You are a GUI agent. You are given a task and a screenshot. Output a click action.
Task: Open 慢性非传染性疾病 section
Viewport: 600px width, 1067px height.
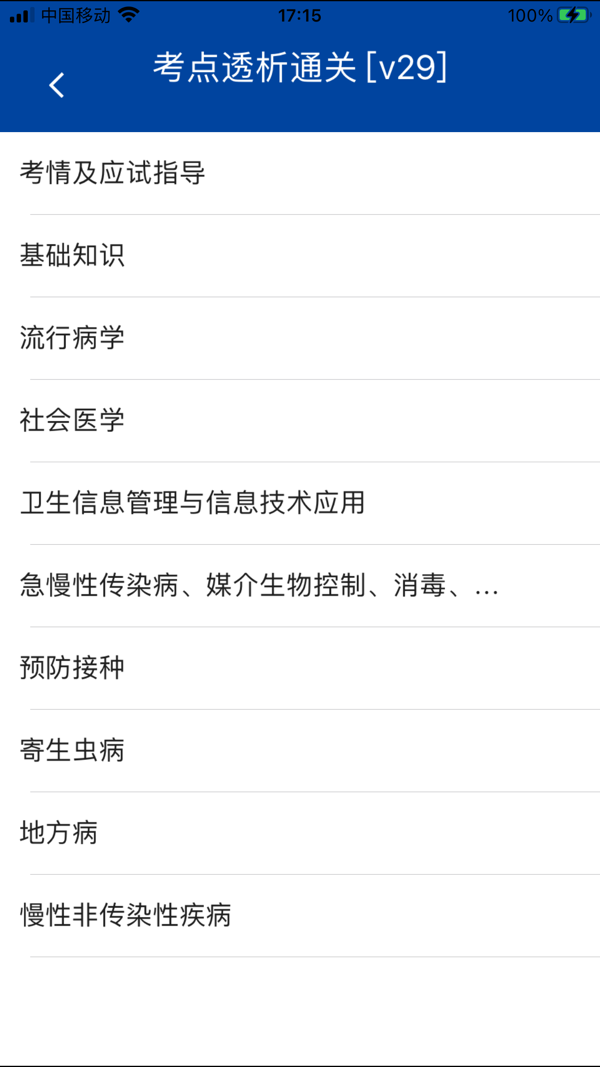tap(125, 915)
